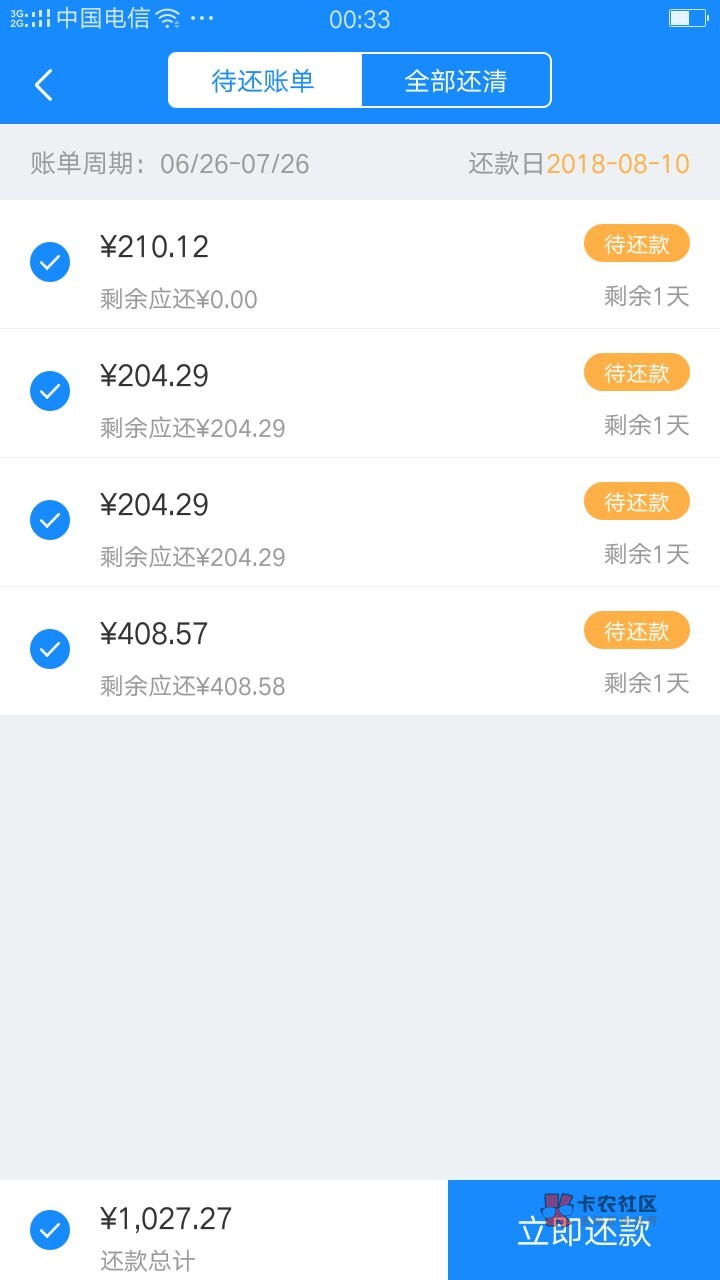Switch to the 全部还清 tab

click(x=455, y=81)
